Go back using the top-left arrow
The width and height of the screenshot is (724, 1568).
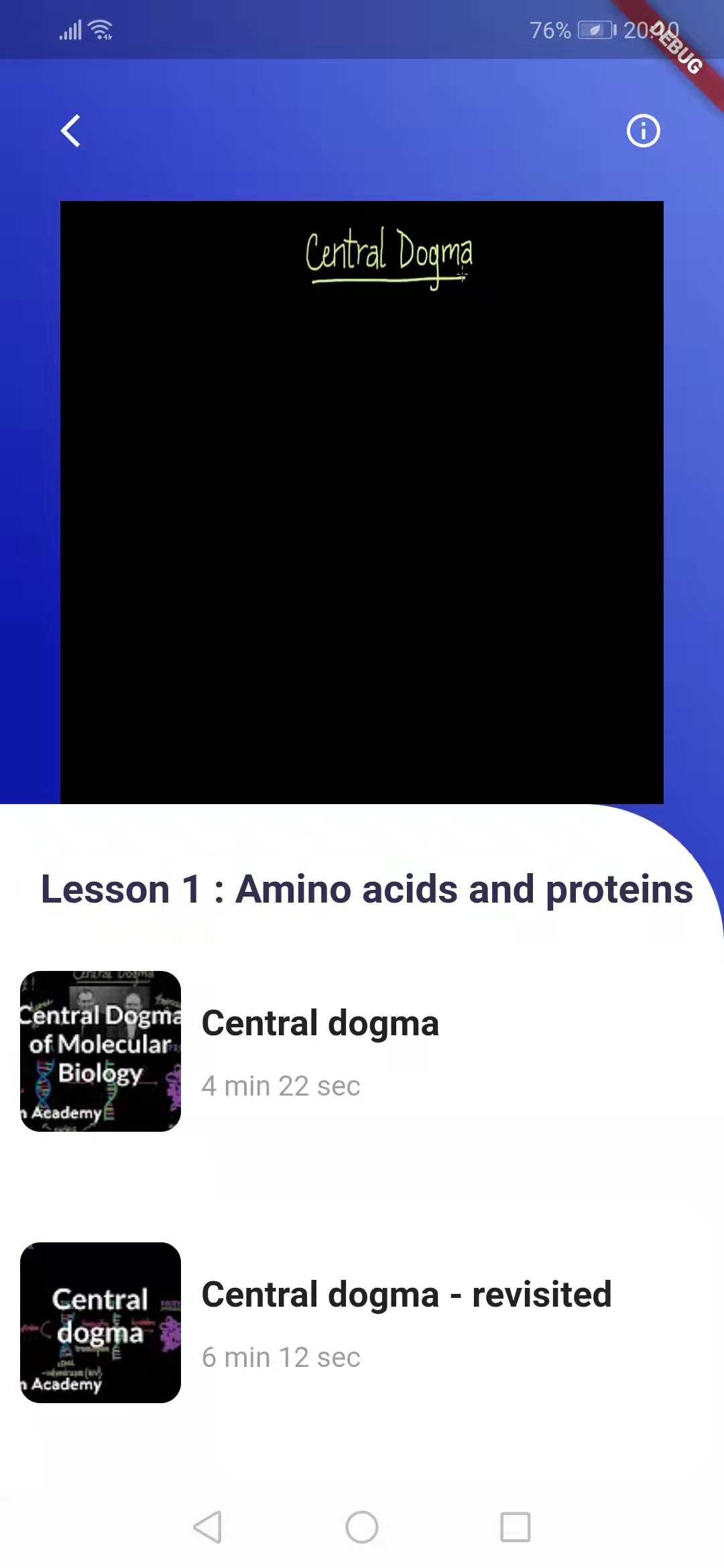70,131
